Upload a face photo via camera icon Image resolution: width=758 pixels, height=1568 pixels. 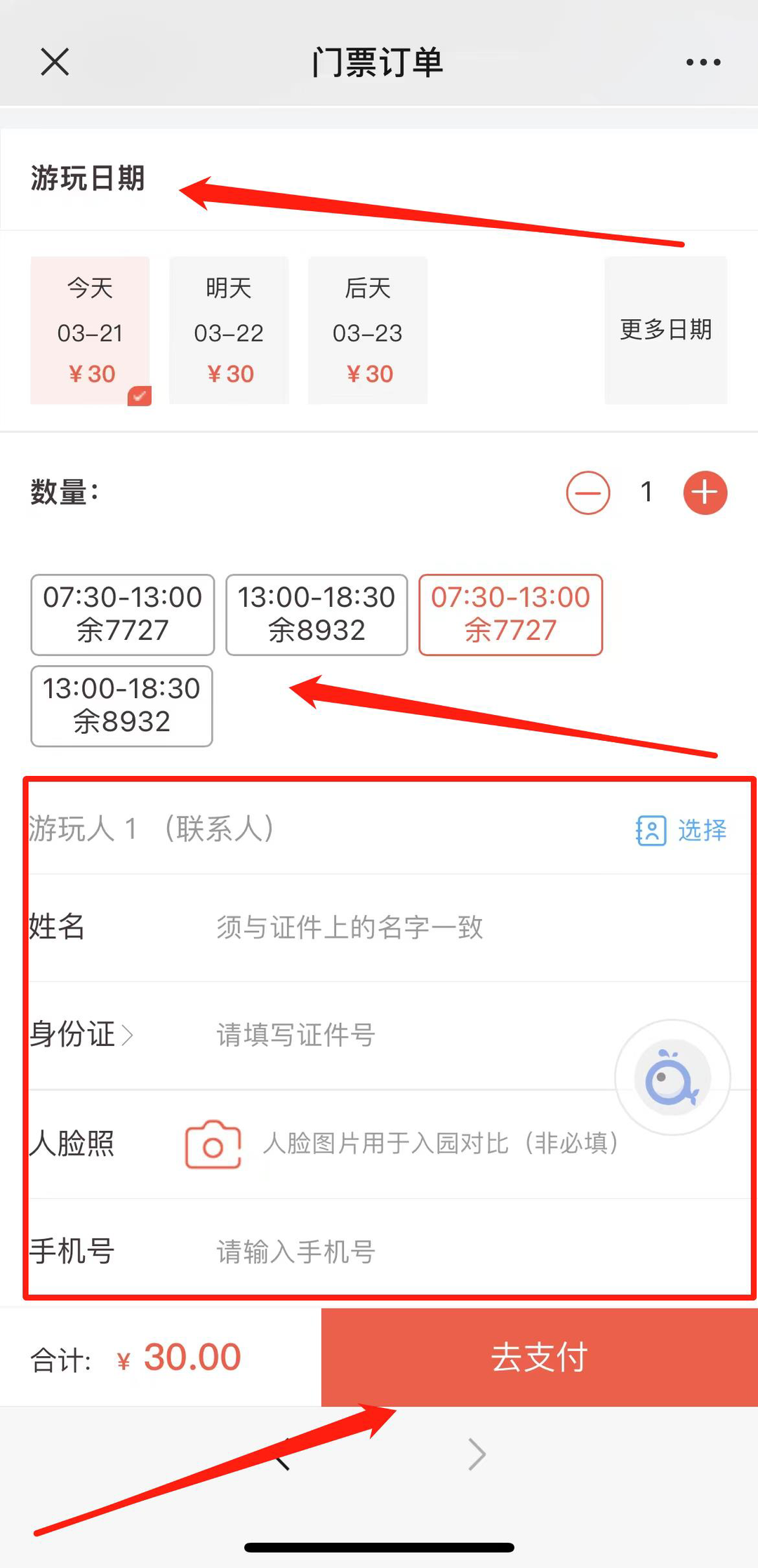213,1144
